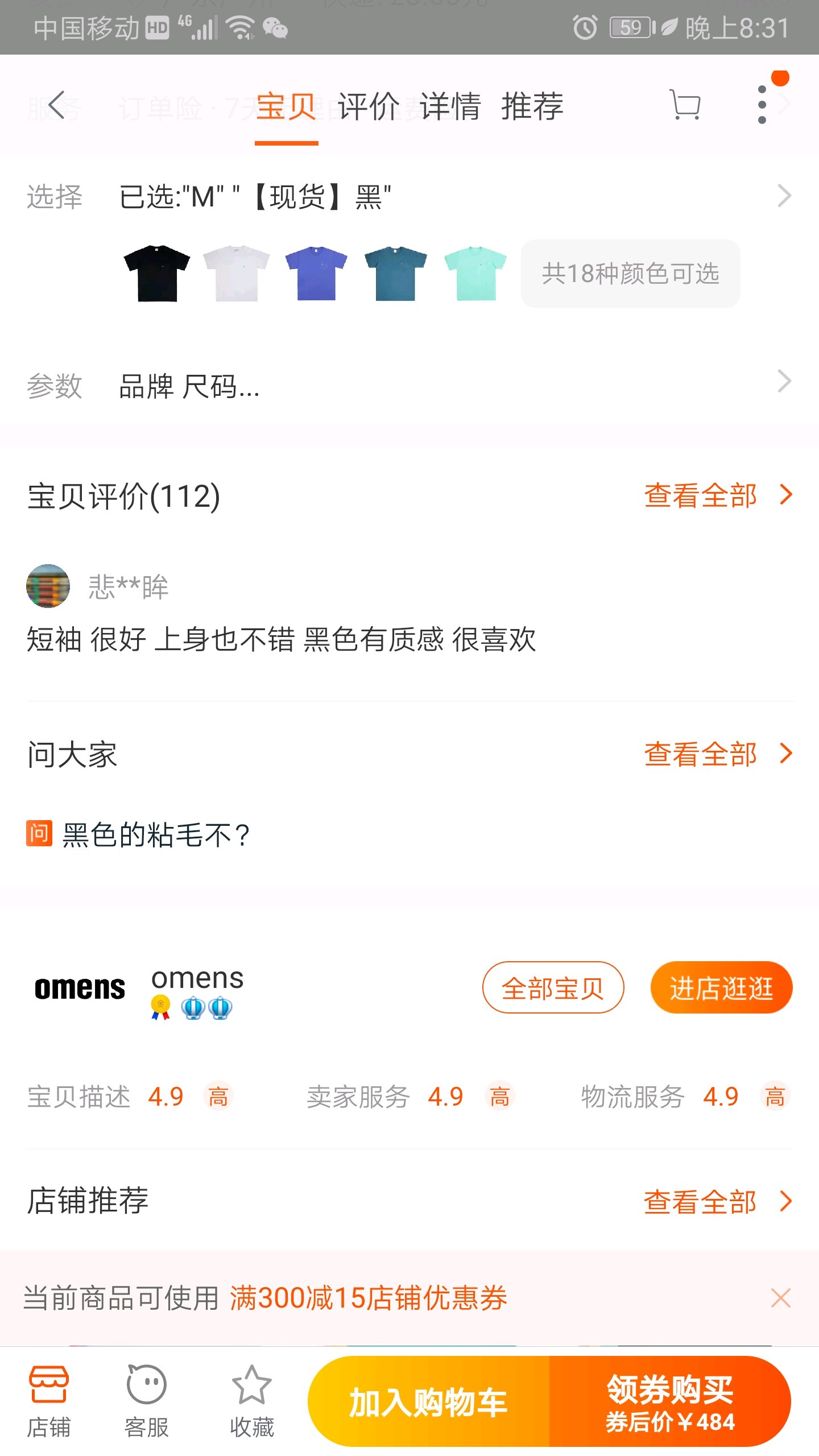Expand the 参数 品牌 尺码 row

coord(409,386)
